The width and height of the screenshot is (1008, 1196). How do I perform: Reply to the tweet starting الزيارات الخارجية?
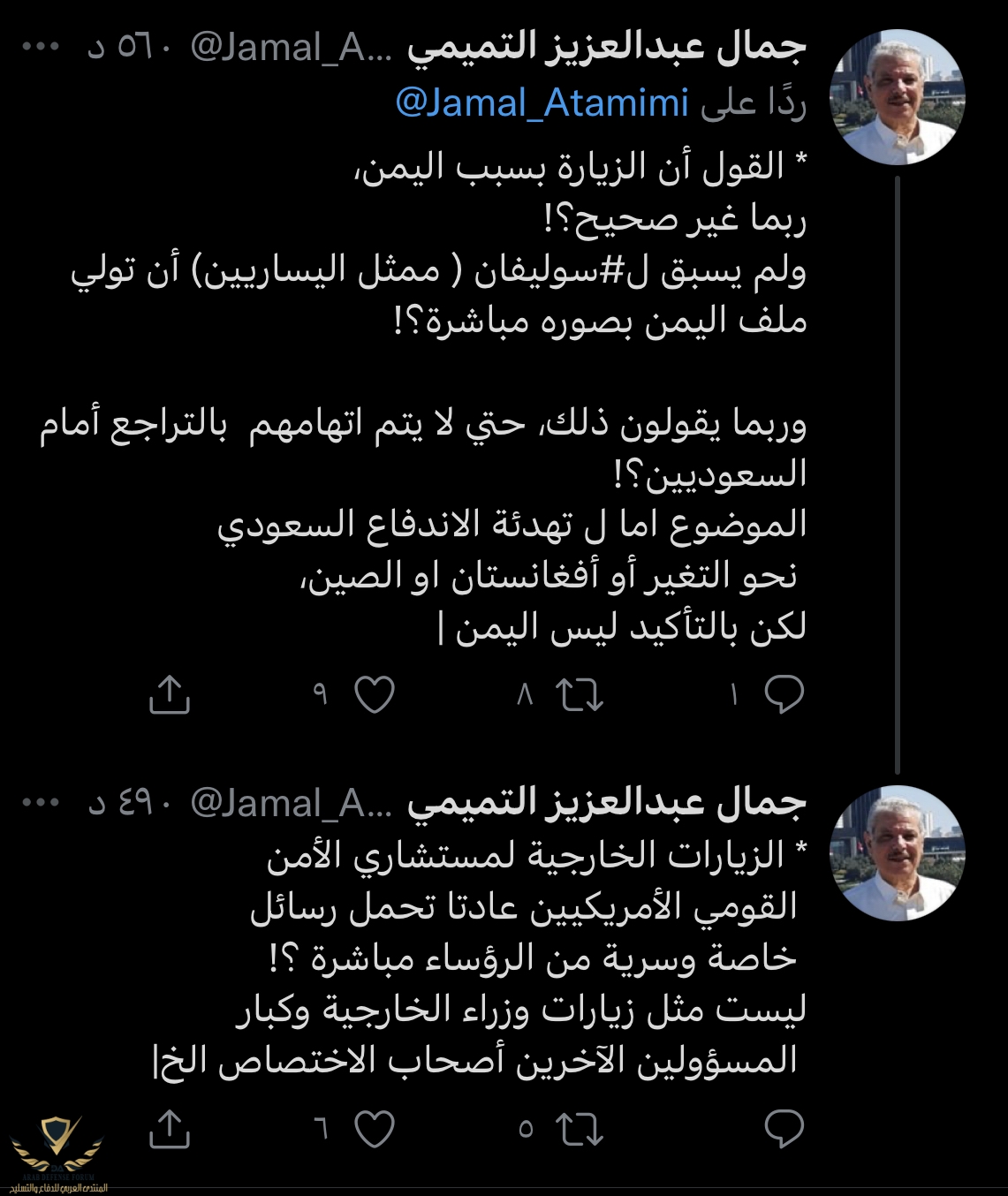click(784, 1129)
